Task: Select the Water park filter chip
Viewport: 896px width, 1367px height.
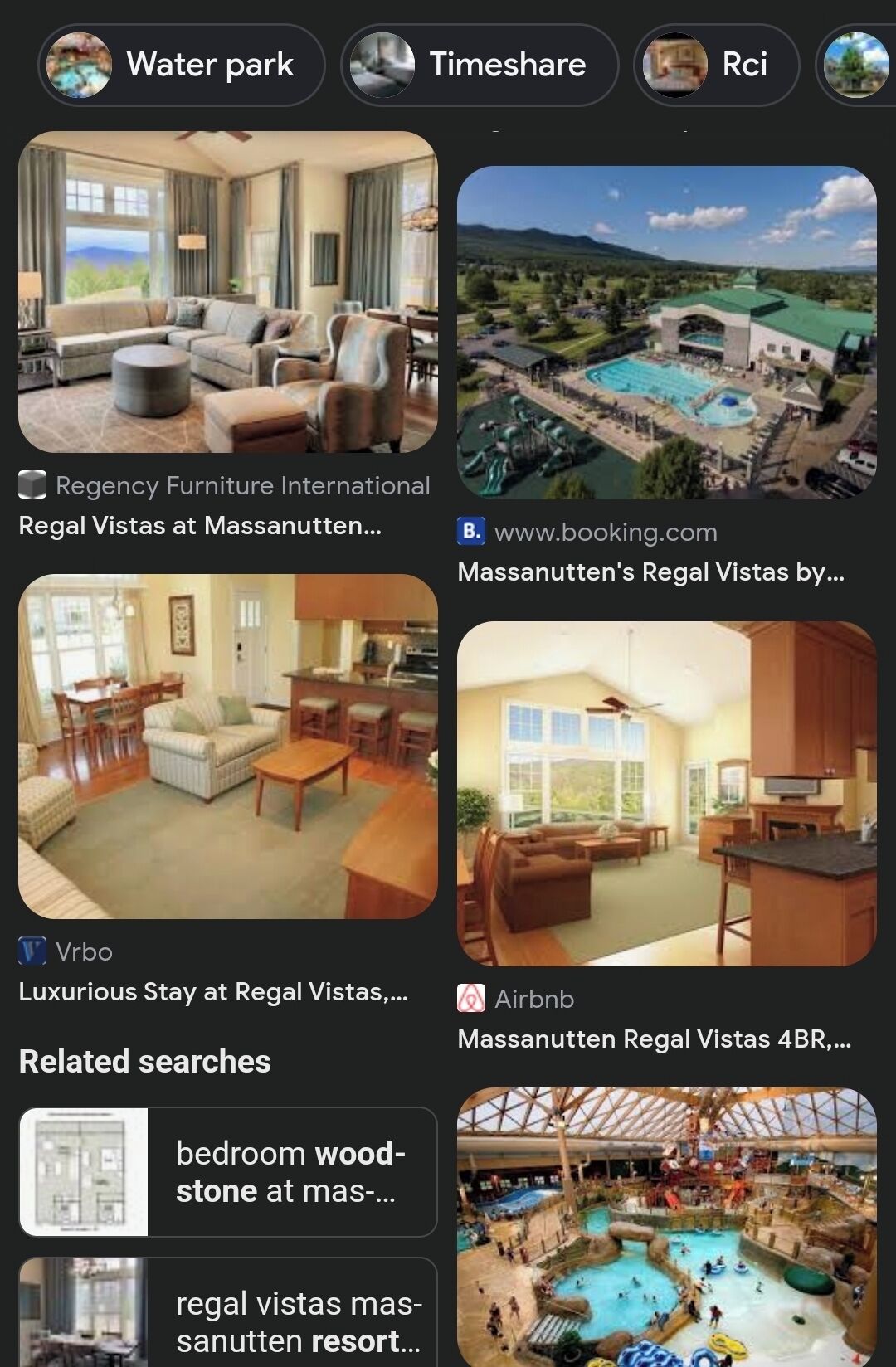Action: point(181,65)
